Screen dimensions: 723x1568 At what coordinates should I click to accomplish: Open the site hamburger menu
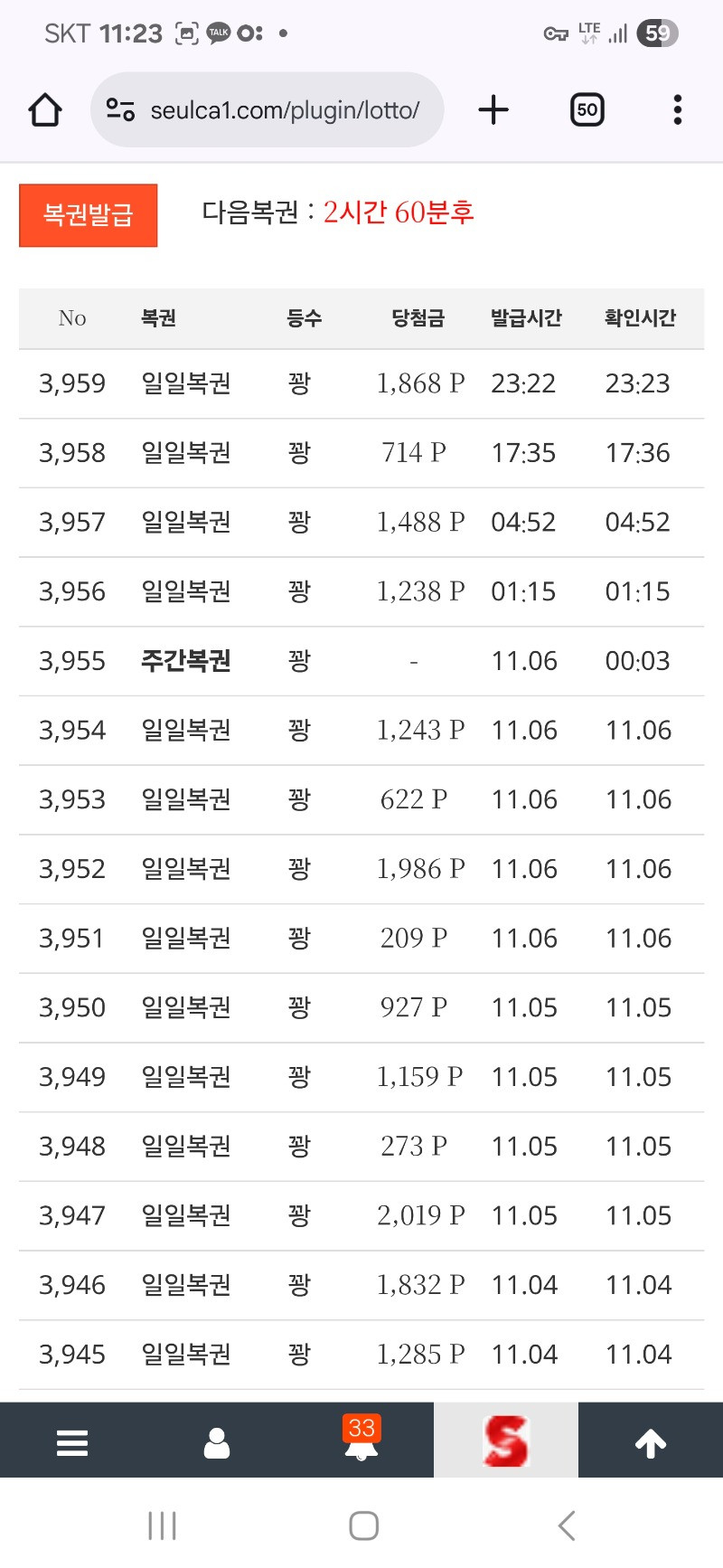coord(72,1442)
